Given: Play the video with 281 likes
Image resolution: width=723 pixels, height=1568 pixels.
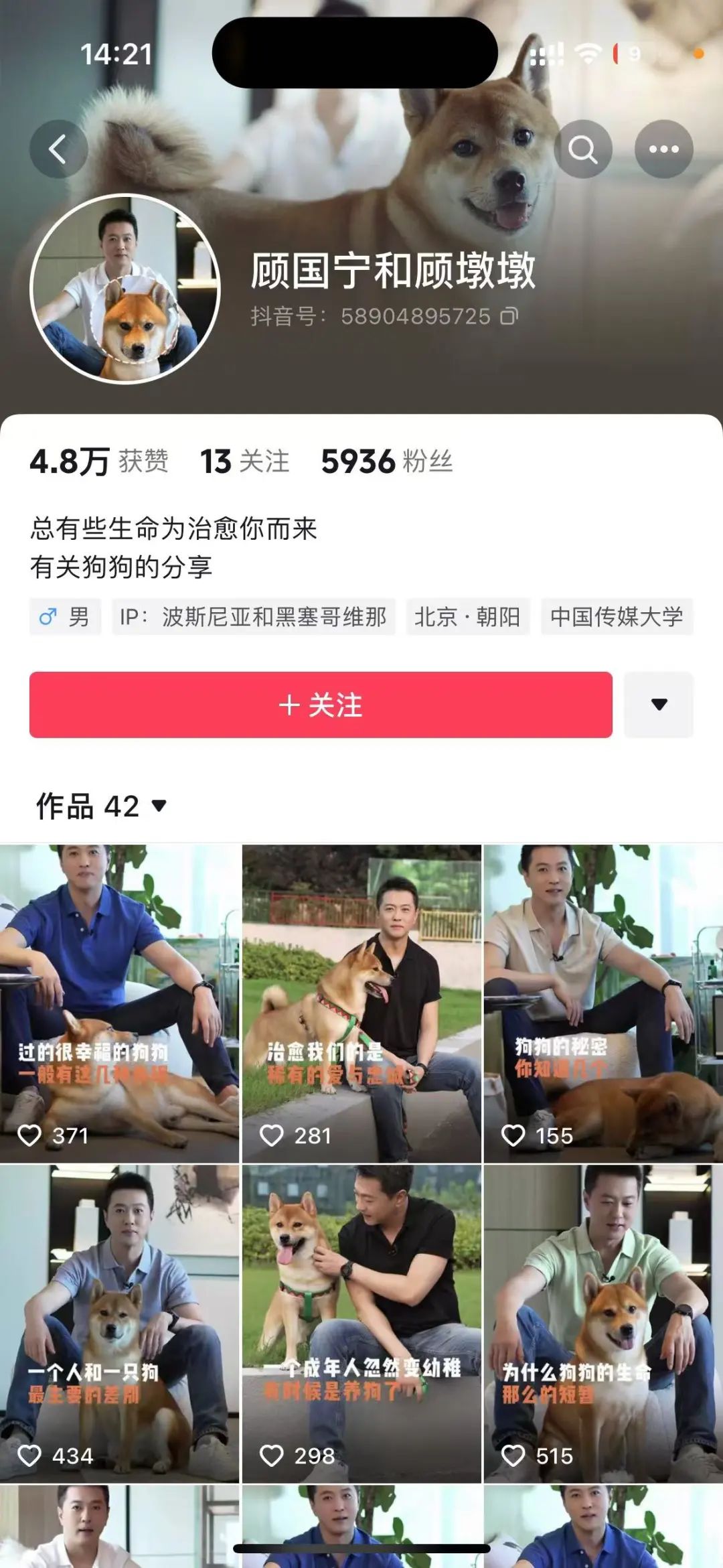Looking at the screenshot, I should click(361, 1003).
